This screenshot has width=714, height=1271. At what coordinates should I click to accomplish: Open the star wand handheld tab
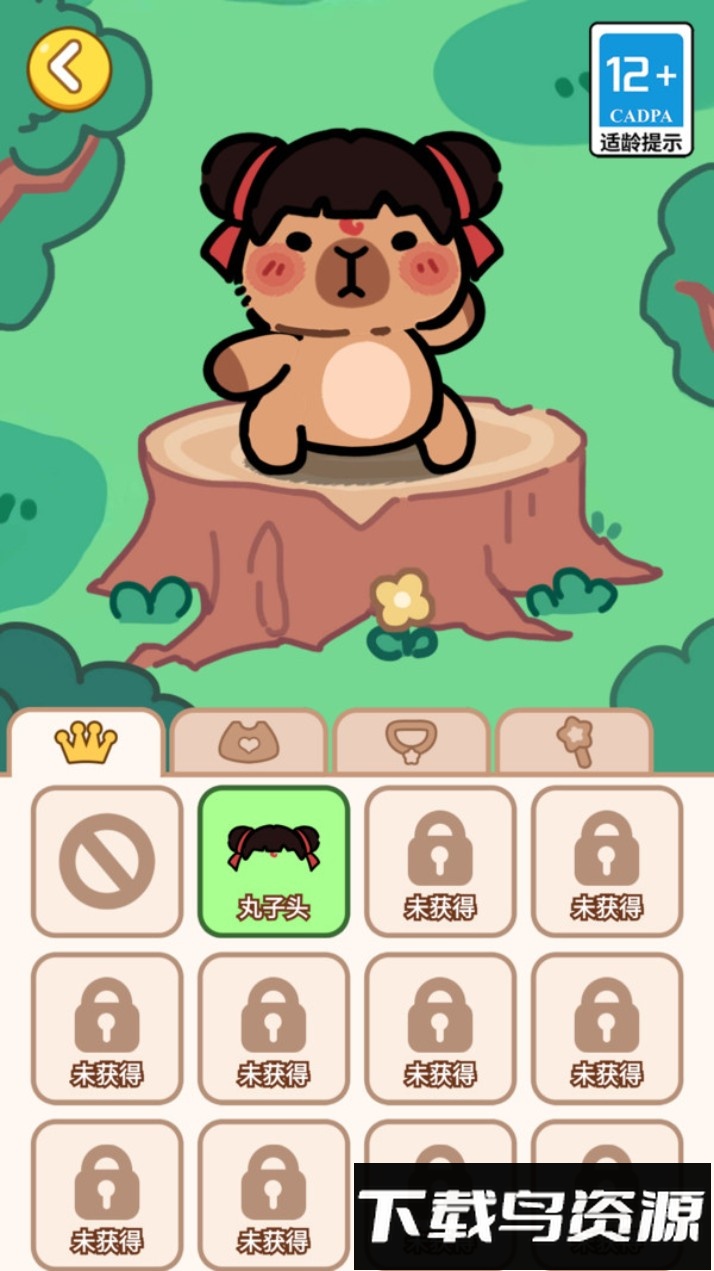coord(575,743)
